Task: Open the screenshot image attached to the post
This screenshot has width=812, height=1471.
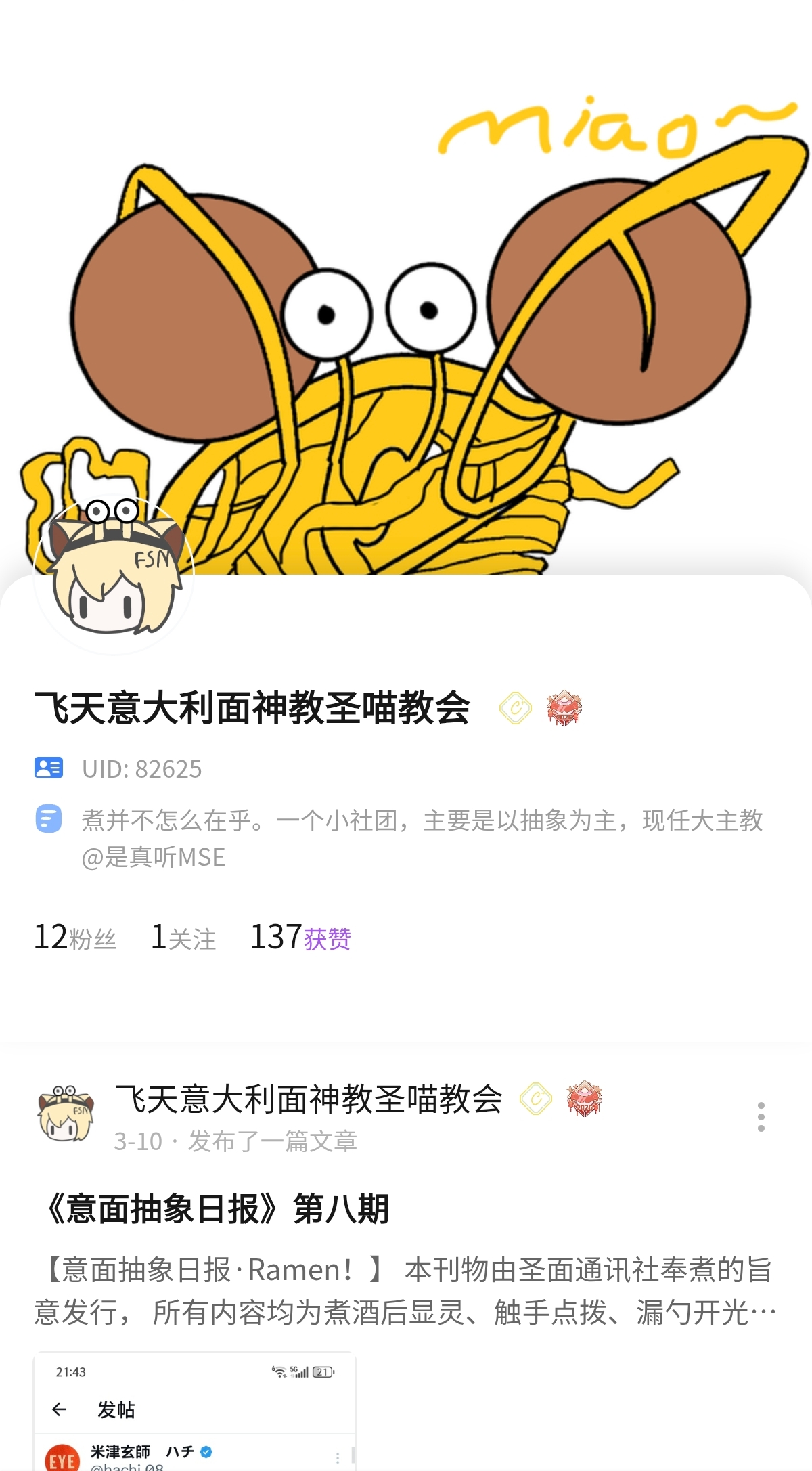Action: (x=195, y=1411)
